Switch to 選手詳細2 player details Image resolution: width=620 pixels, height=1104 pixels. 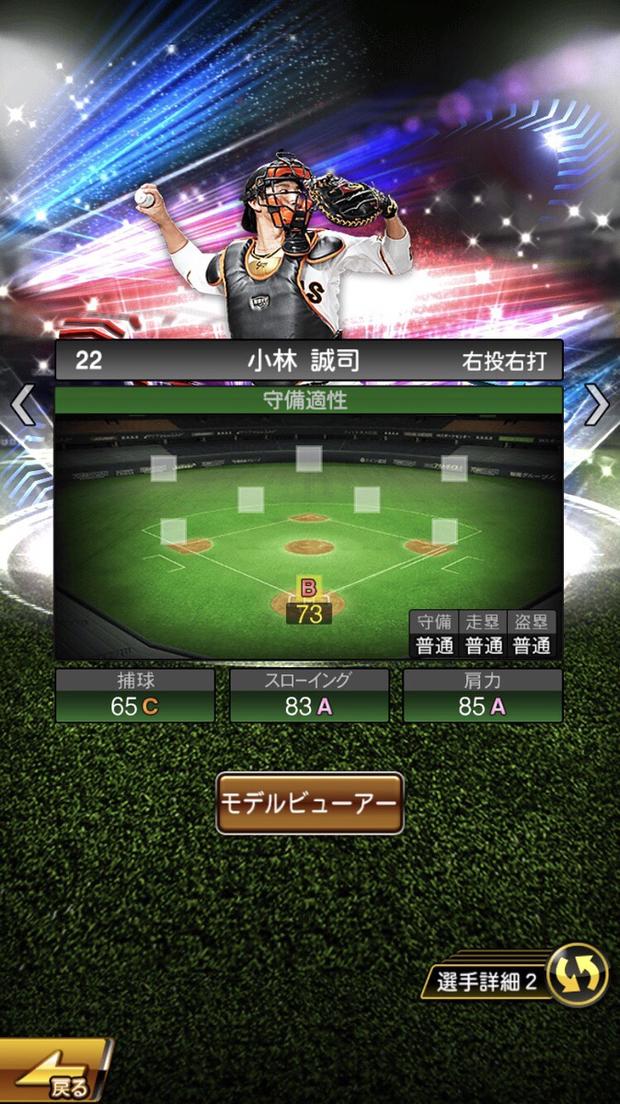520,977
